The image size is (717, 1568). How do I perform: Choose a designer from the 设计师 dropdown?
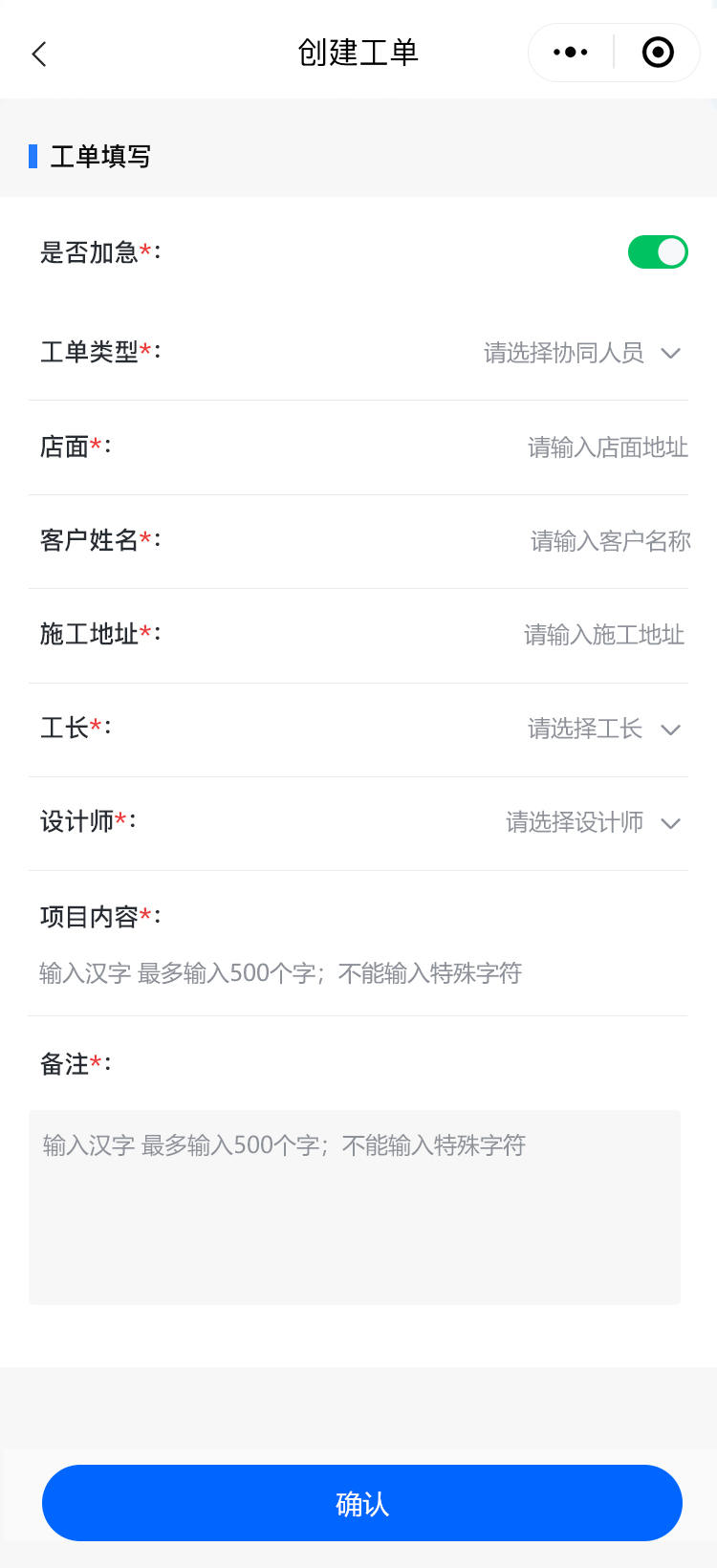(593, 823)
